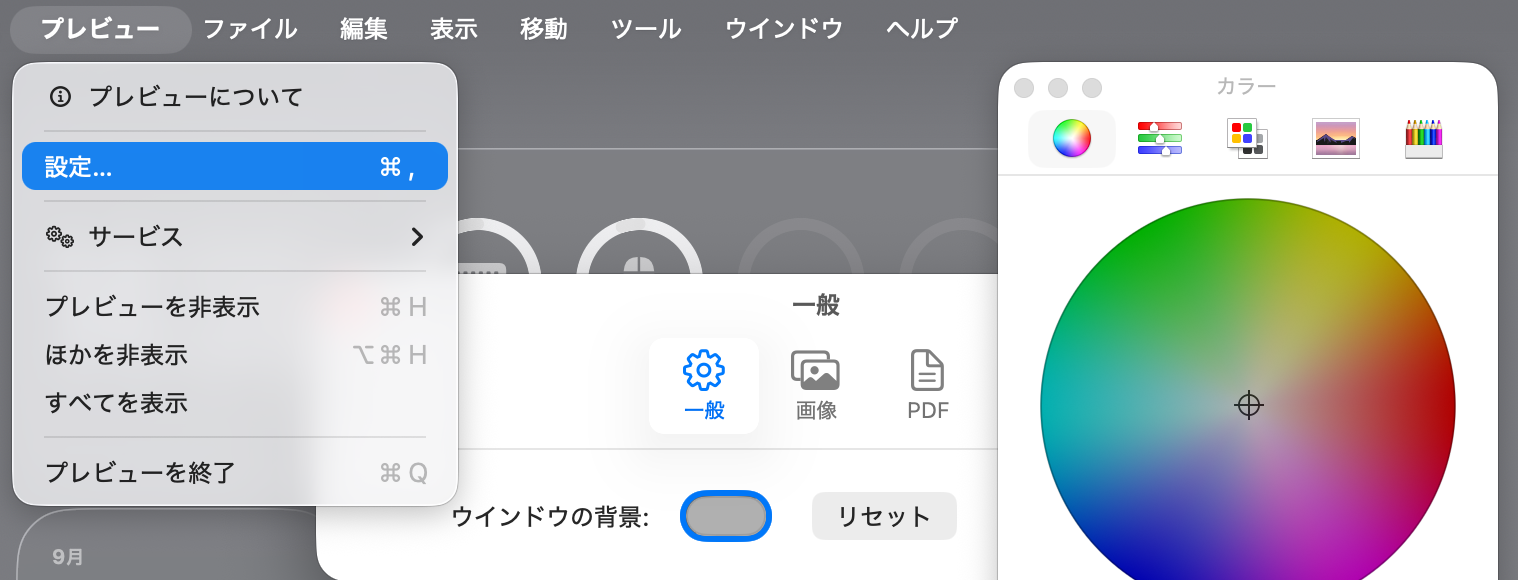
Task: Open the ツール menu
Action: 646,29
